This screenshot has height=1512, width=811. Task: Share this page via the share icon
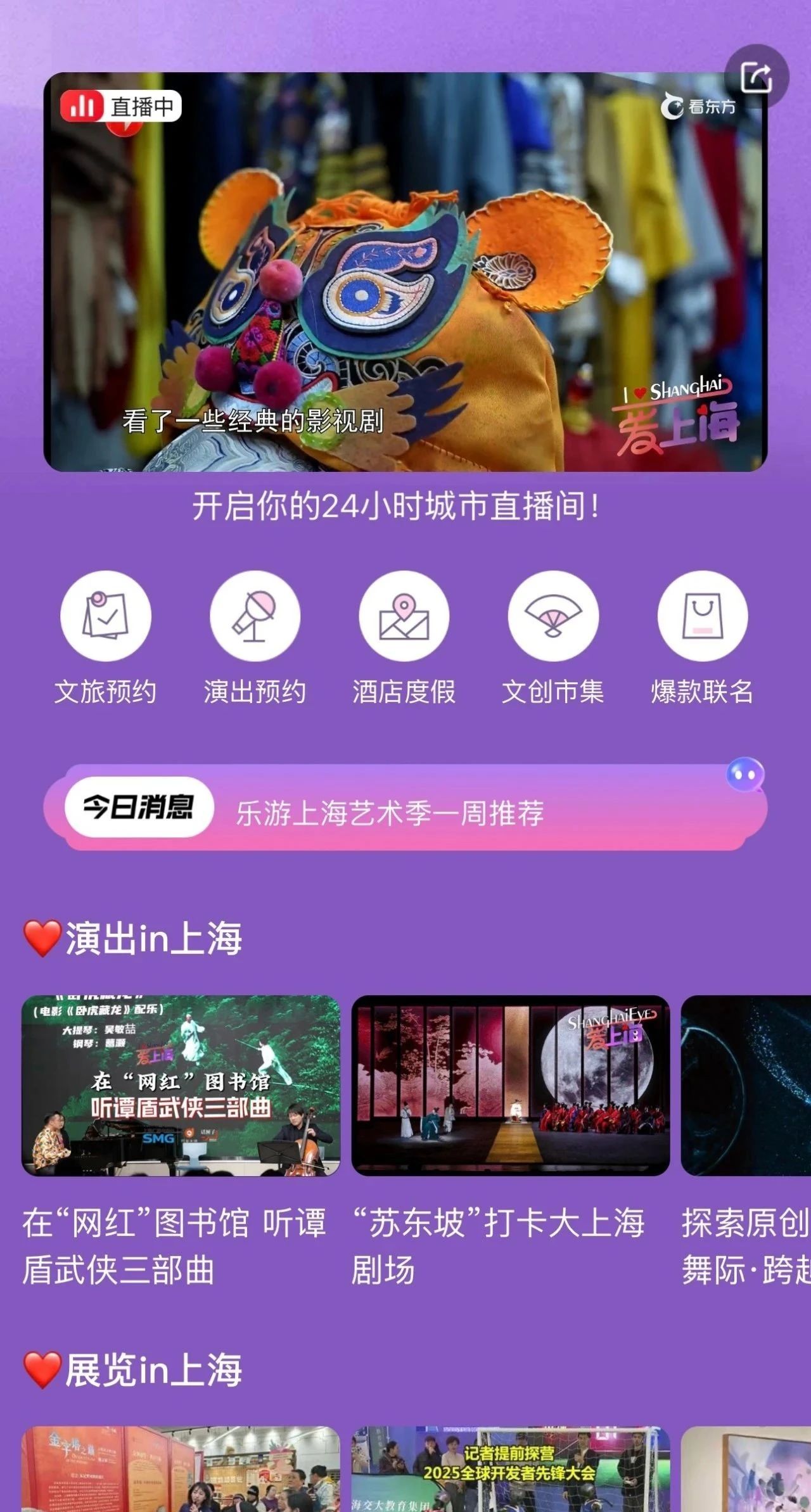[x=757, y=77]
